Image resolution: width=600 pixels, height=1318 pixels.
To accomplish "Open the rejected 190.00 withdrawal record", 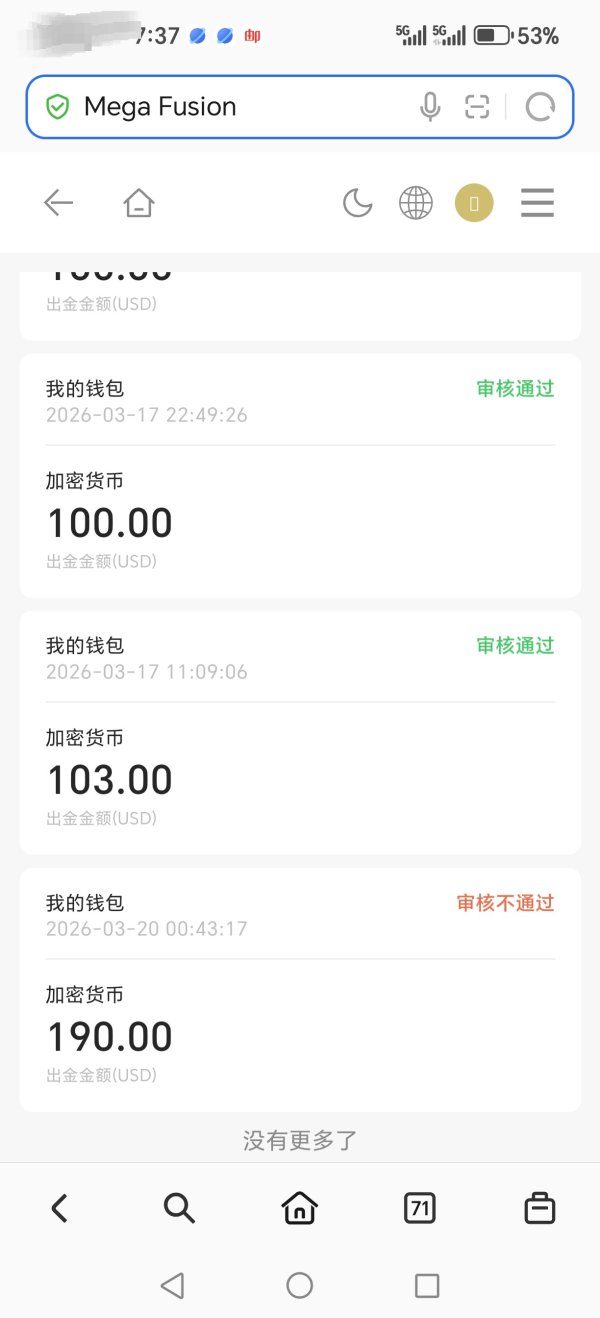I will pyautogui.click(x=300, y=989).
